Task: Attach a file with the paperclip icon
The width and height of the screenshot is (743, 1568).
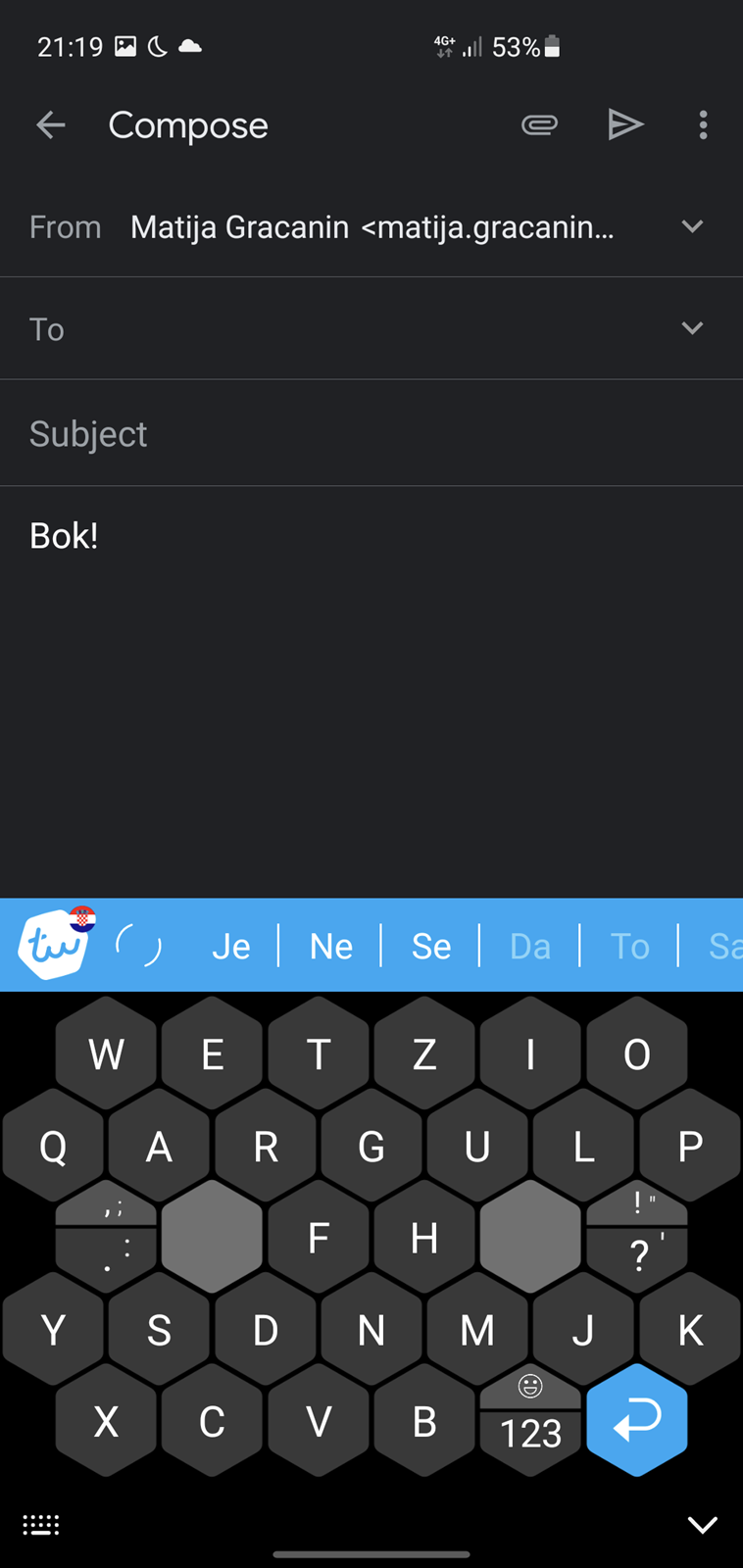Action: (539, 124)
